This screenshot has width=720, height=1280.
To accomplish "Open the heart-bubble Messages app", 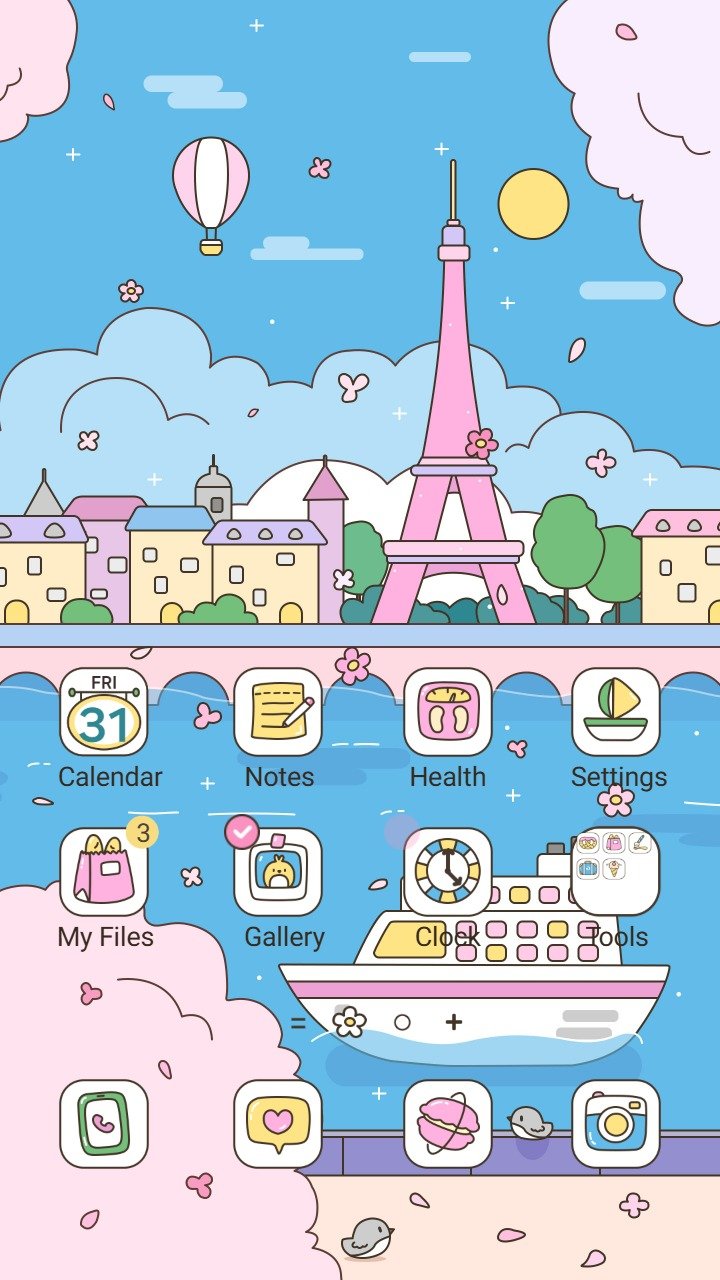I will coord(278,1124).
